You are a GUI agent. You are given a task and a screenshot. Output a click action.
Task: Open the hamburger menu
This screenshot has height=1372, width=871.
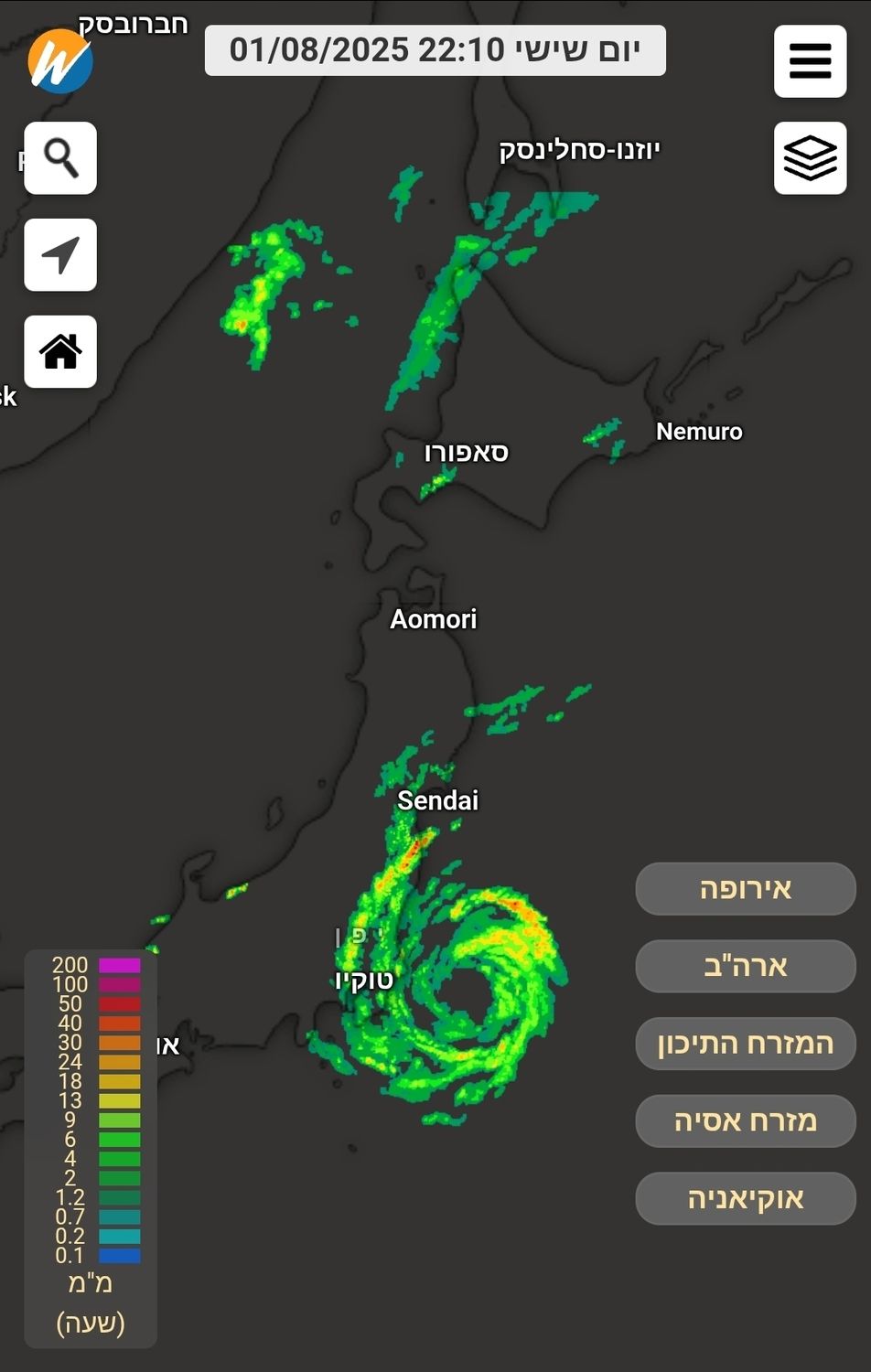pyautogui.click(x=810, y=61)
